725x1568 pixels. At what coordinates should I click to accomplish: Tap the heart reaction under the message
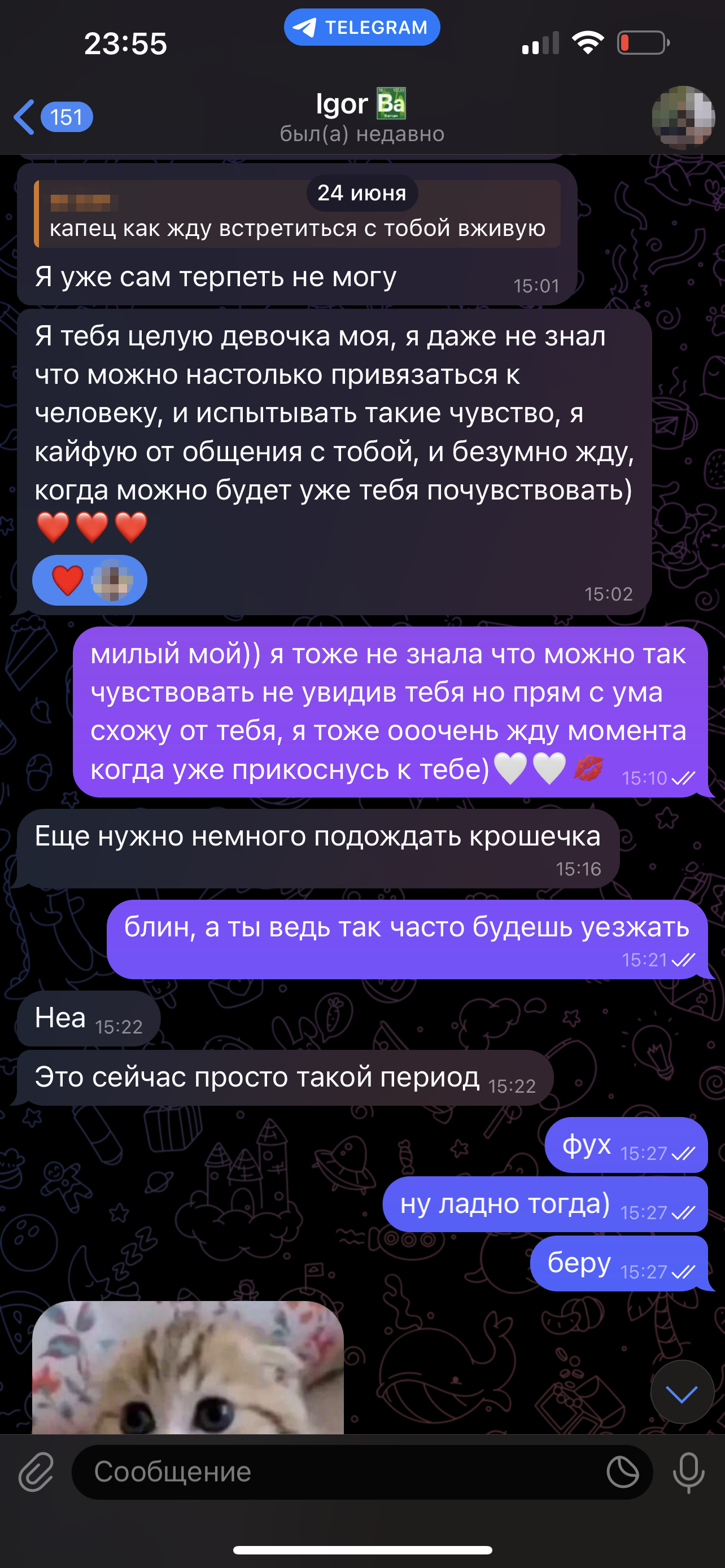(89, 580)
